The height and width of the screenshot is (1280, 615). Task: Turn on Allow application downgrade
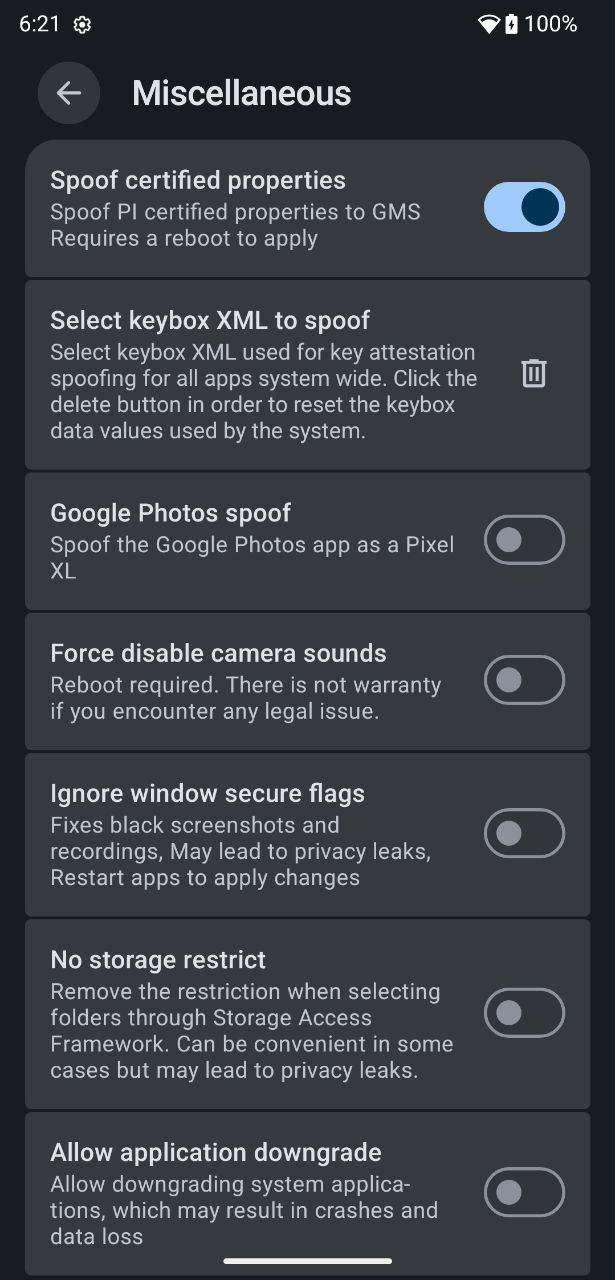pos(524,1192)
